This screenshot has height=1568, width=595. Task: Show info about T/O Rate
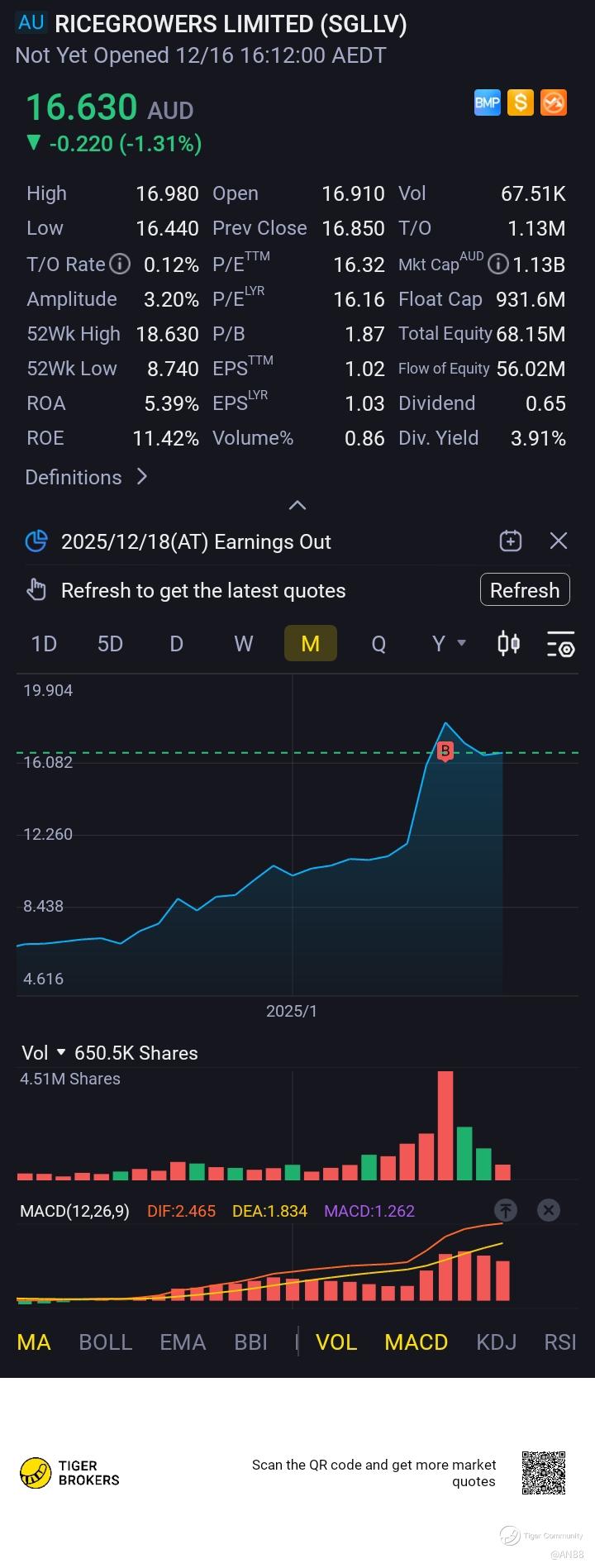(x=121, y=265)
